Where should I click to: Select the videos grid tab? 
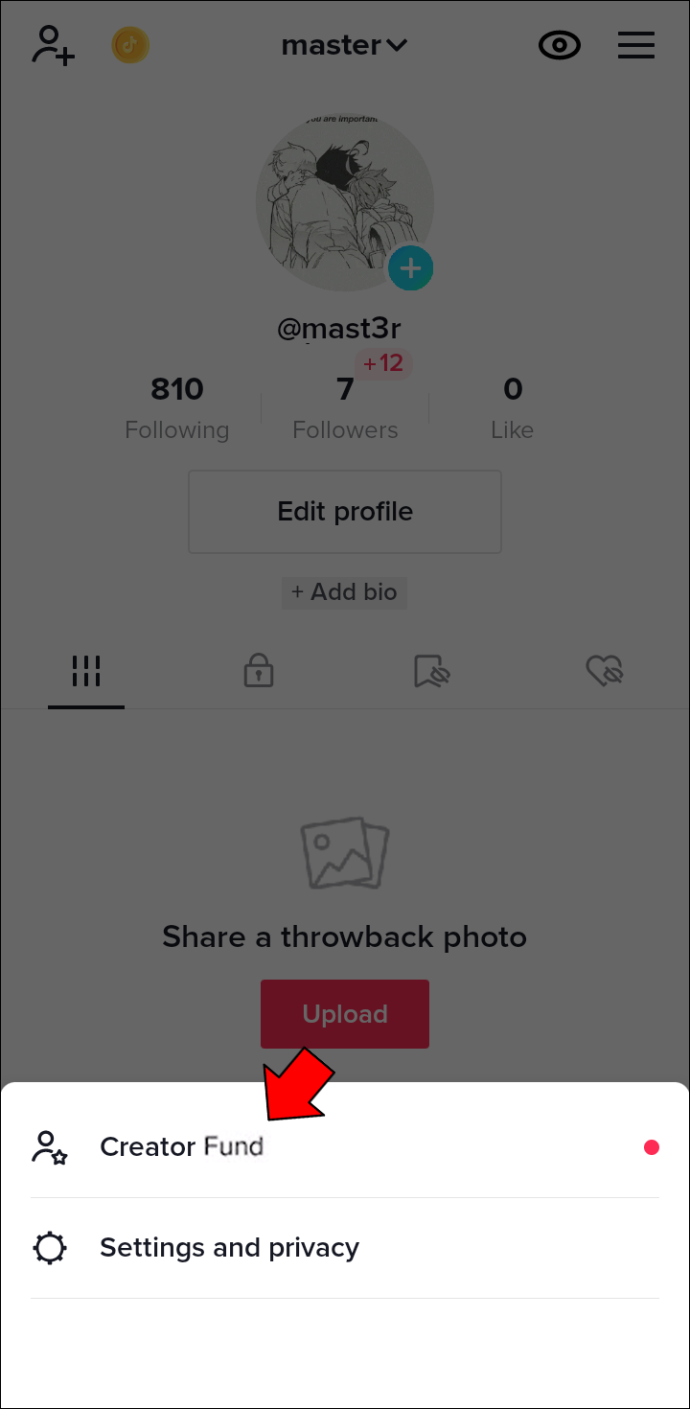[x=86, y=671]
